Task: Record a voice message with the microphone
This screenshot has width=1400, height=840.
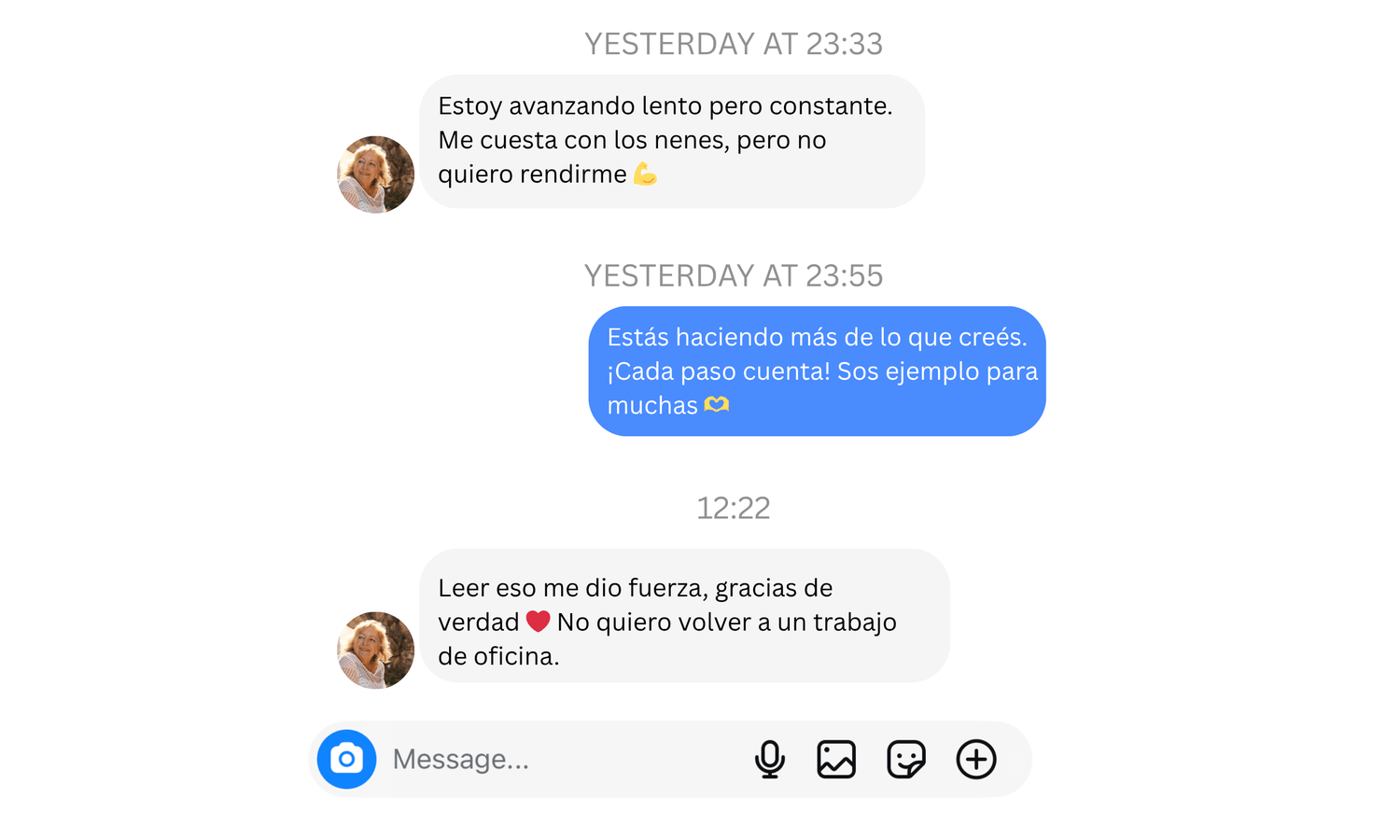Action: [x=770, y=759]
